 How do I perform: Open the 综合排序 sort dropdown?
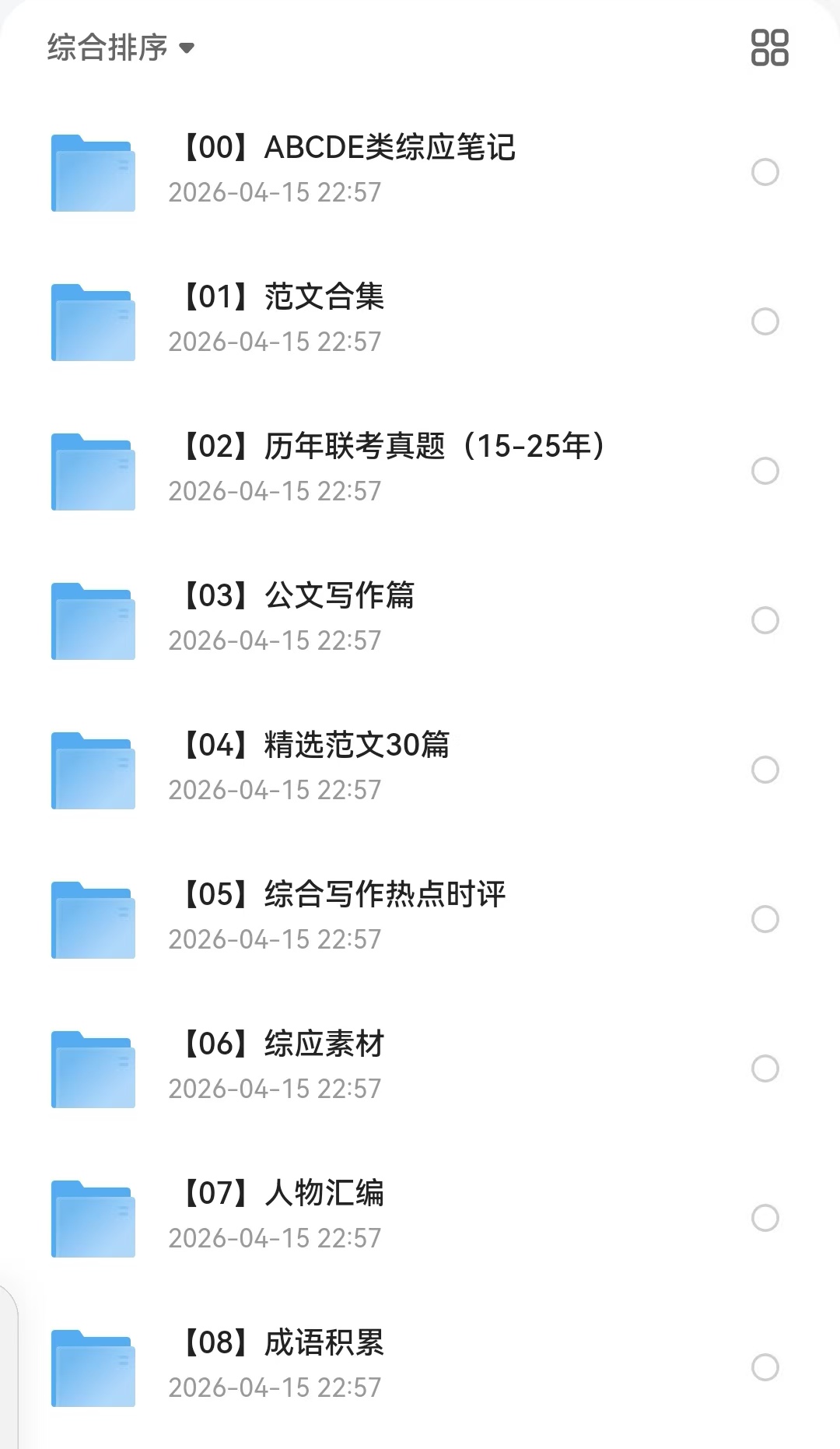click(x=121, y=47)
